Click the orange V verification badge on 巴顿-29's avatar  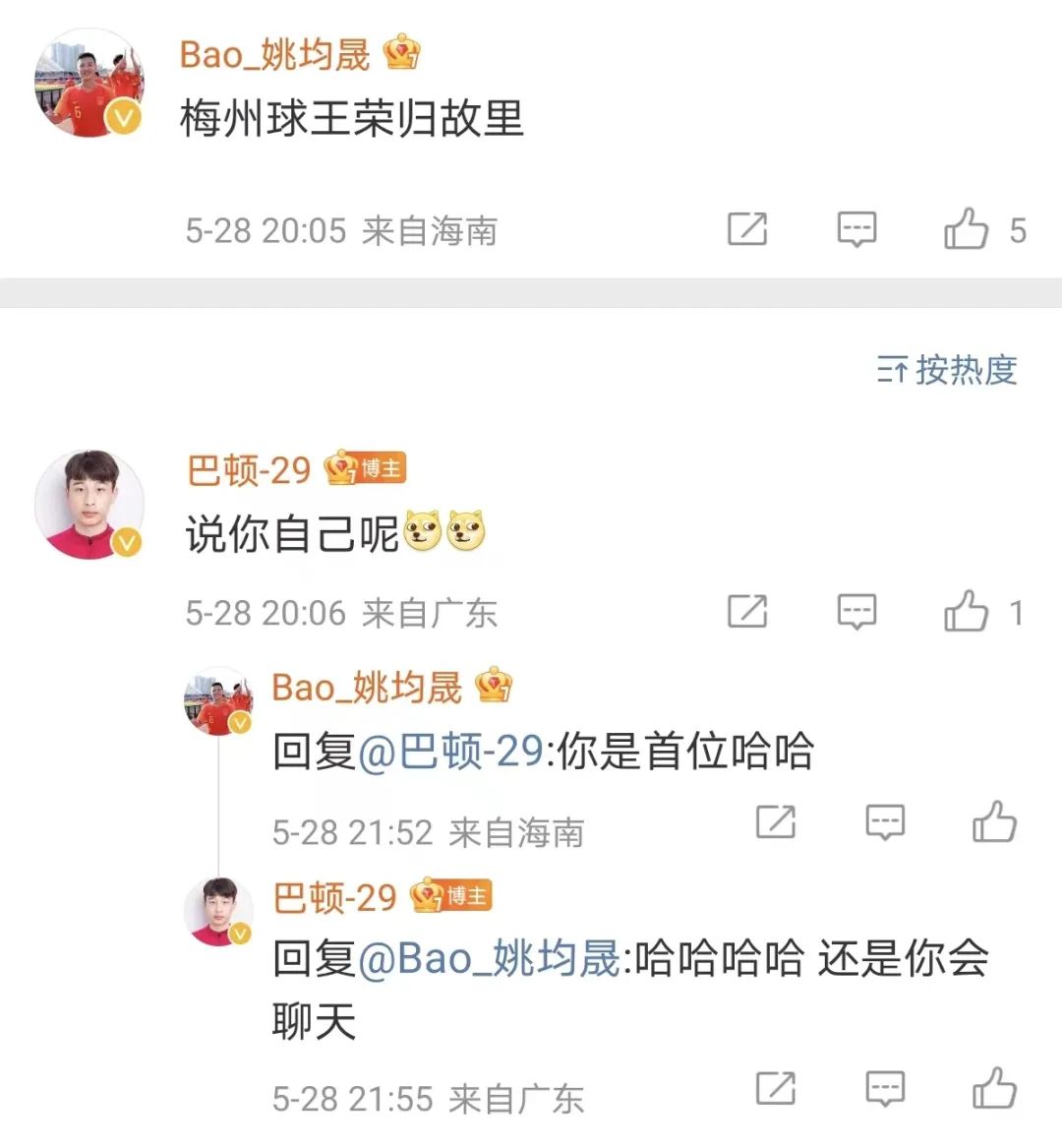tap(126, 541)
